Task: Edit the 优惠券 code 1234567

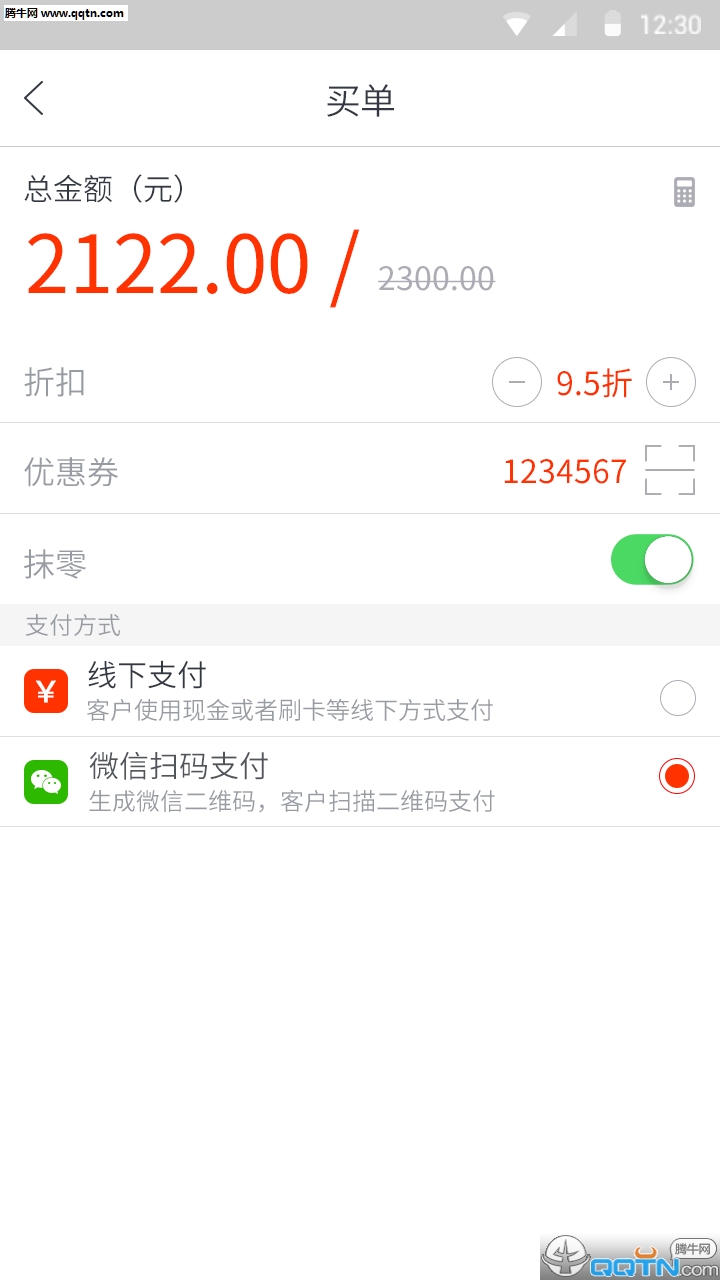Action: [564, 471]
